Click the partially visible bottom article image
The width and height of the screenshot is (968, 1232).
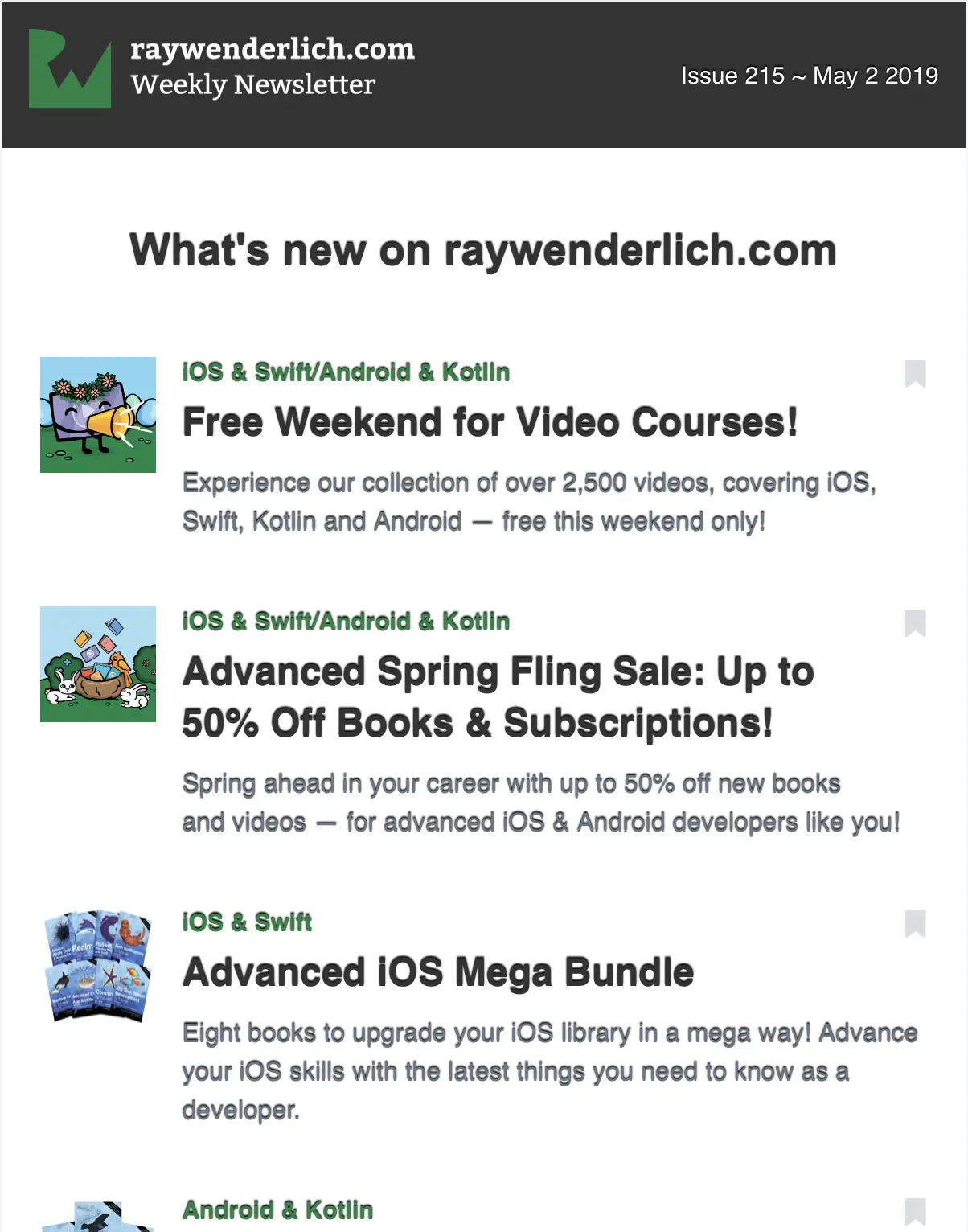(97, 1218)
